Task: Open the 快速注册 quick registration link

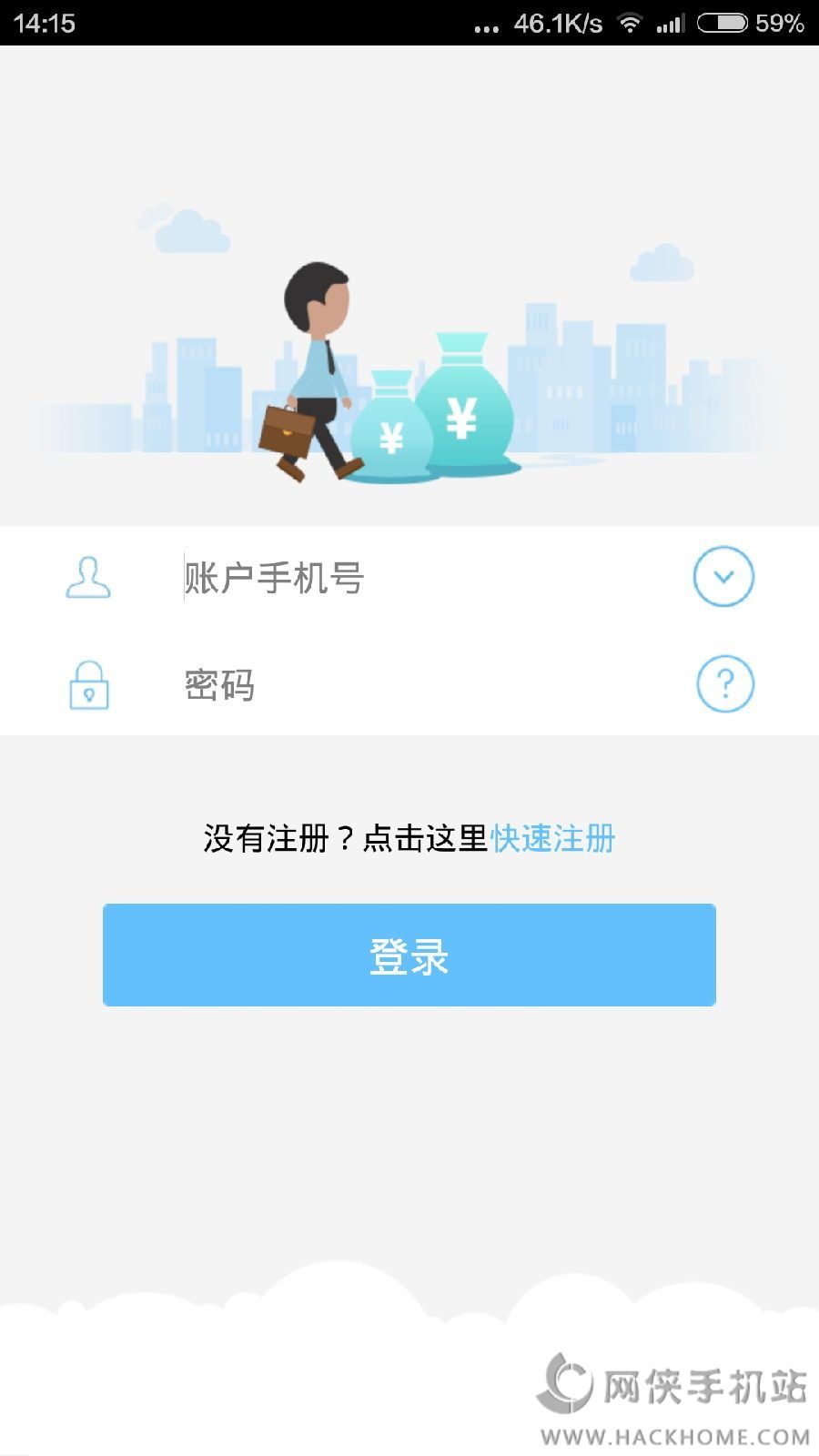Action: pyautogui.click(x=553, y=838)
